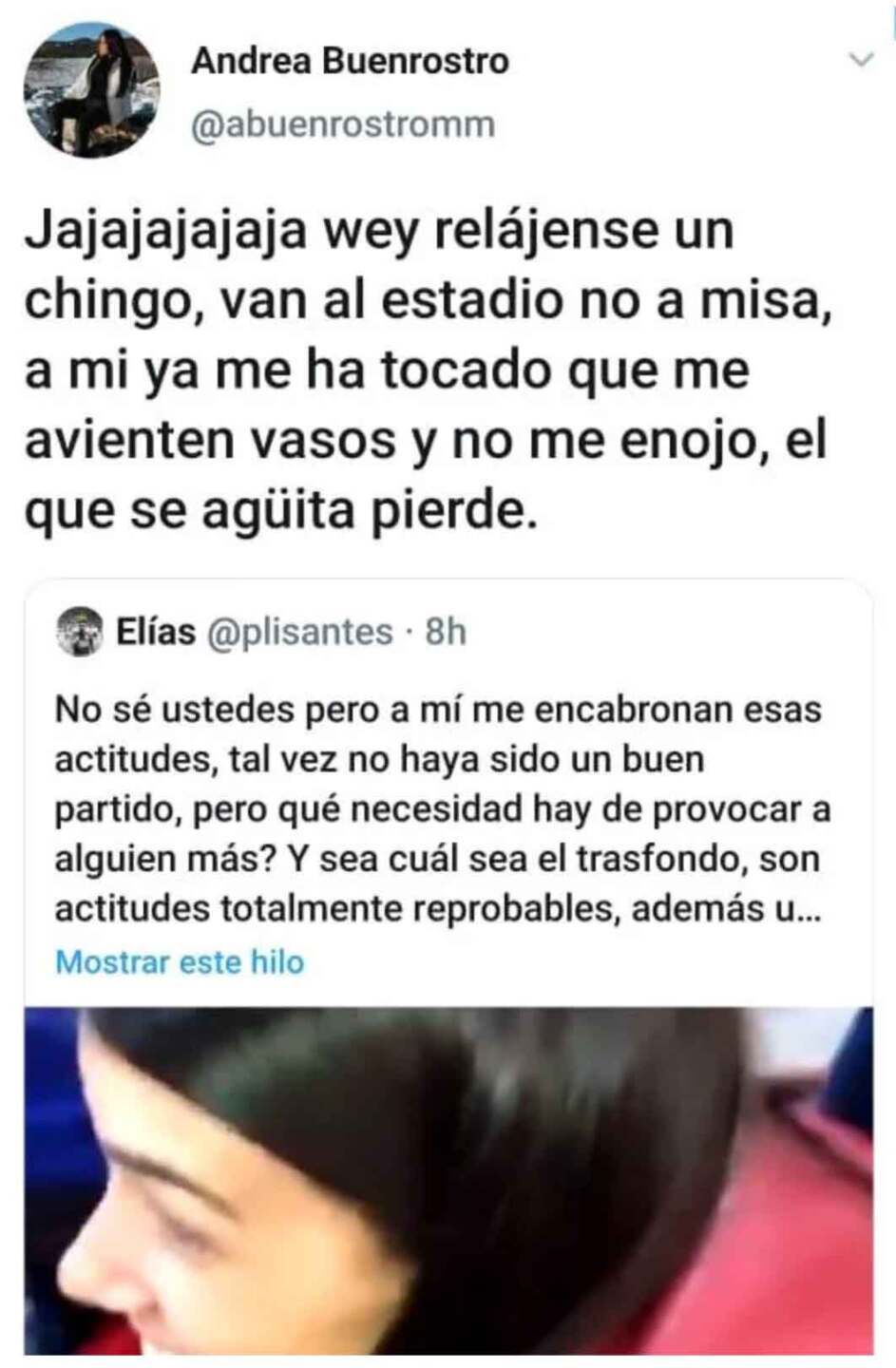
Task: Open the tweet options chevron menu
Action: (x=859, y=61)
